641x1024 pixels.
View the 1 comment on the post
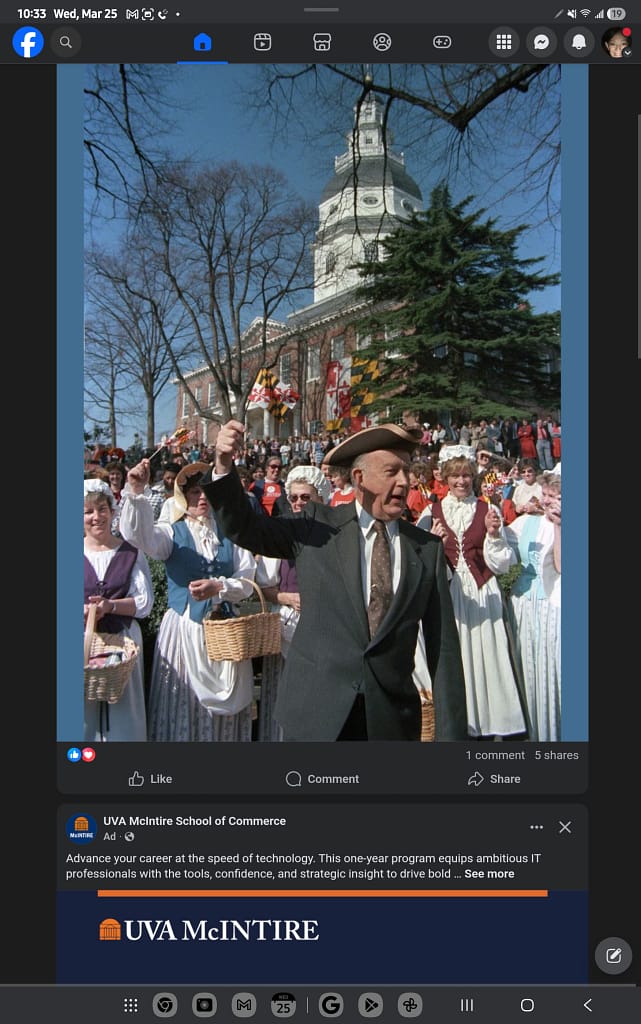click(x=495, y=755)
